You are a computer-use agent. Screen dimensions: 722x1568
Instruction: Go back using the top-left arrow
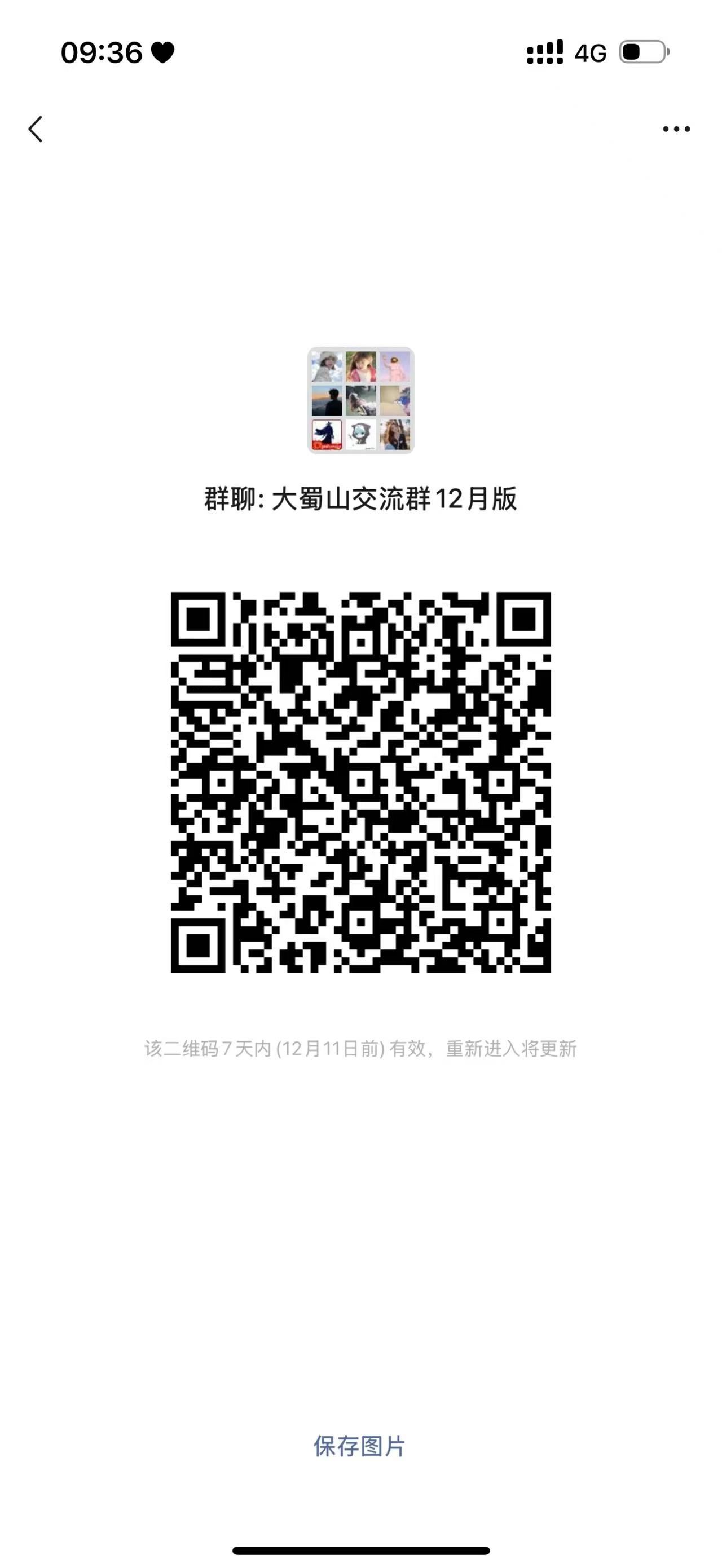click(36, 129)
